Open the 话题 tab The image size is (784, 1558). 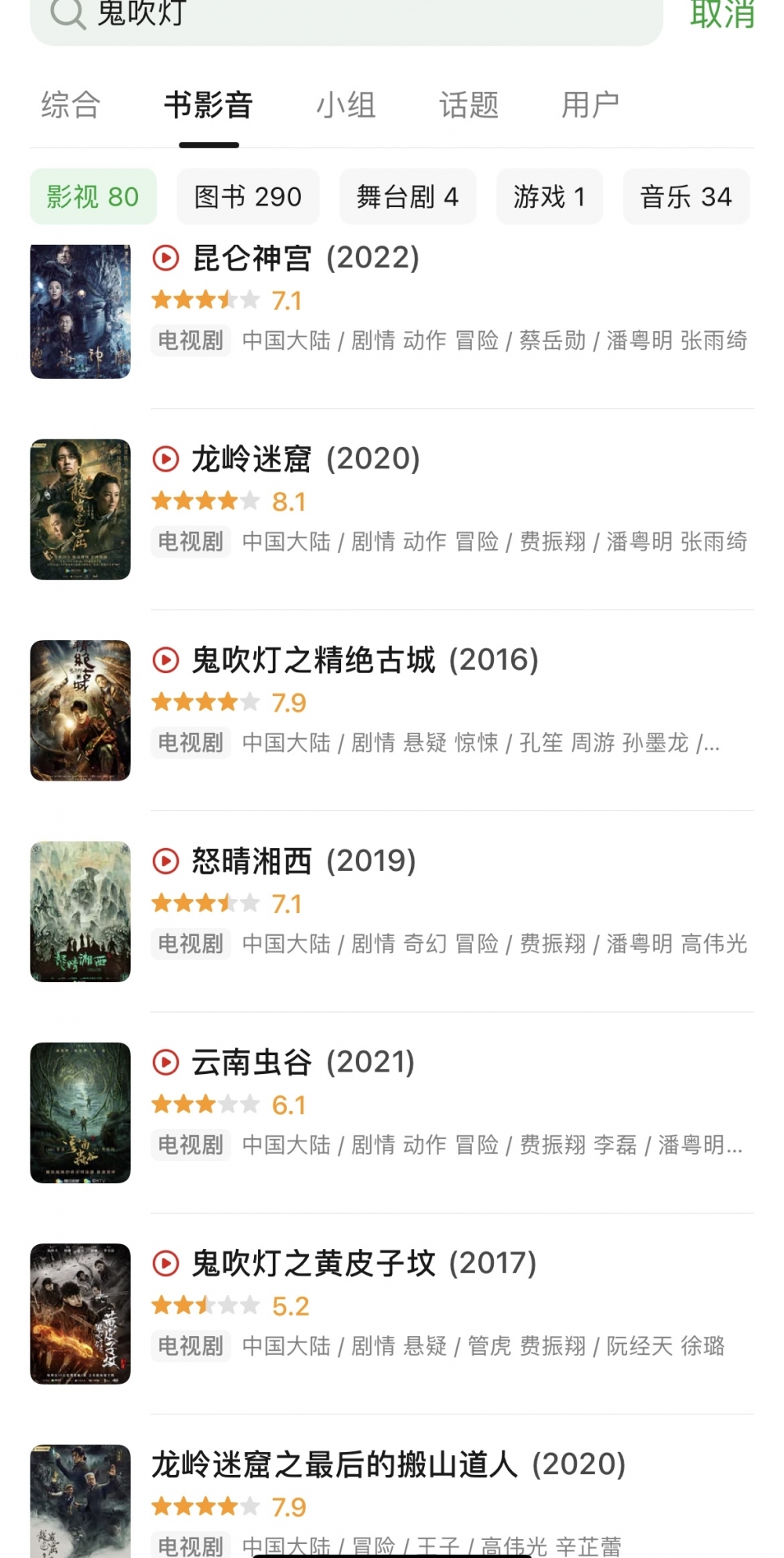469,105
